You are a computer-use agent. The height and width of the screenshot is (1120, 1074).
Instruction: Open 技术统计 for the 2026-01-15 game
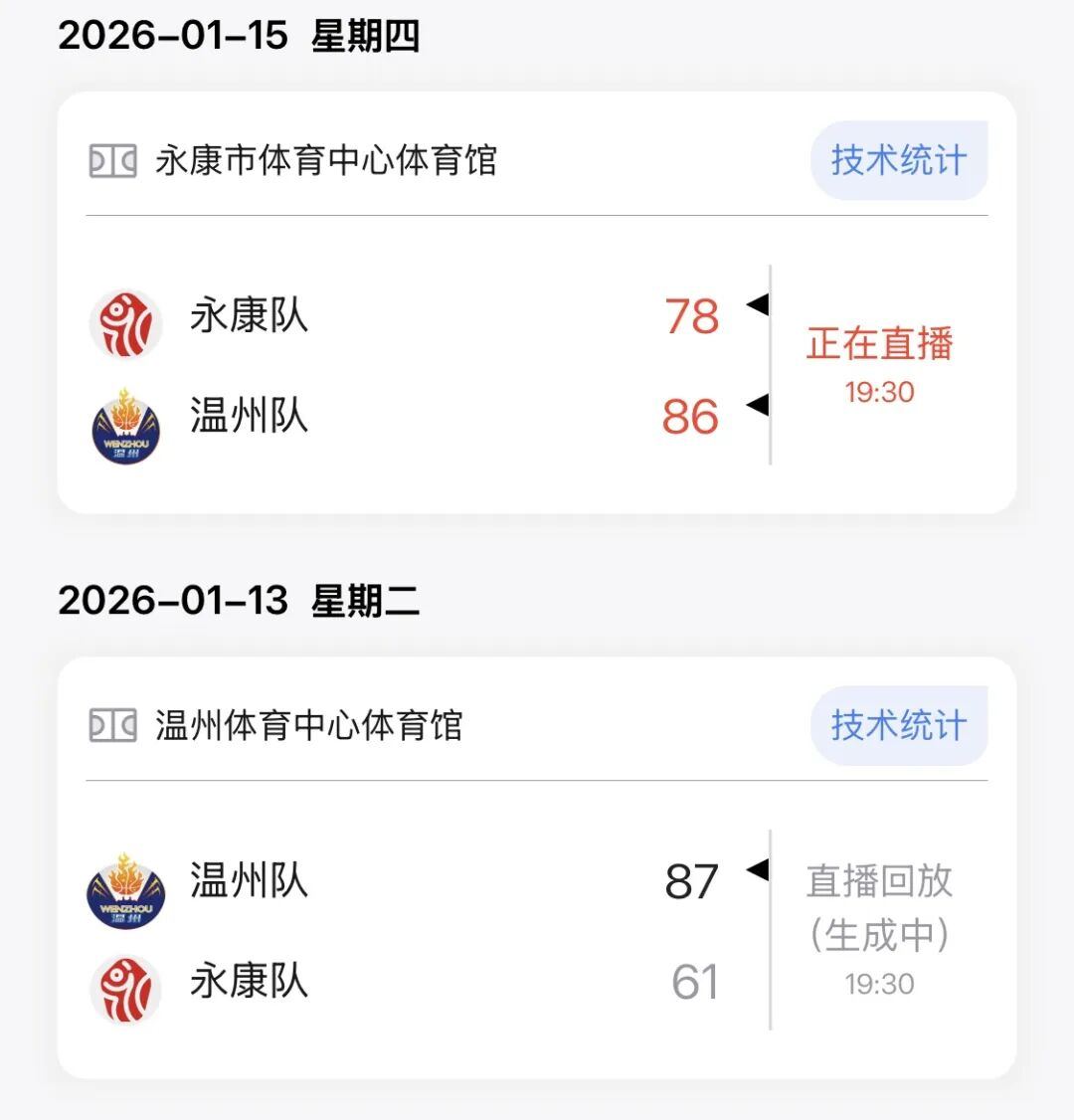coord(898,160)
